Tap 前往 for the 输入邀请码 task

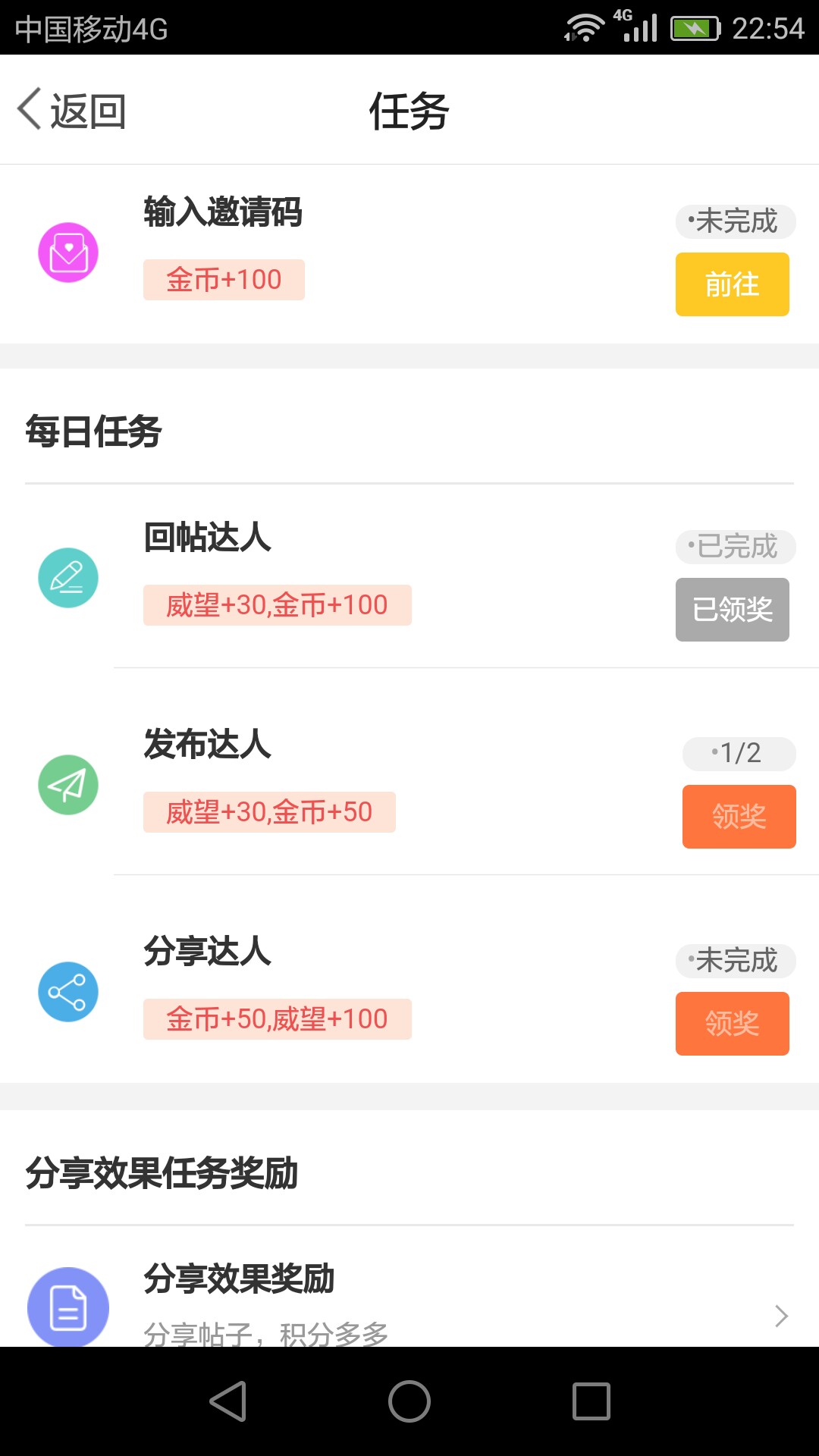(x=732, y=284)
